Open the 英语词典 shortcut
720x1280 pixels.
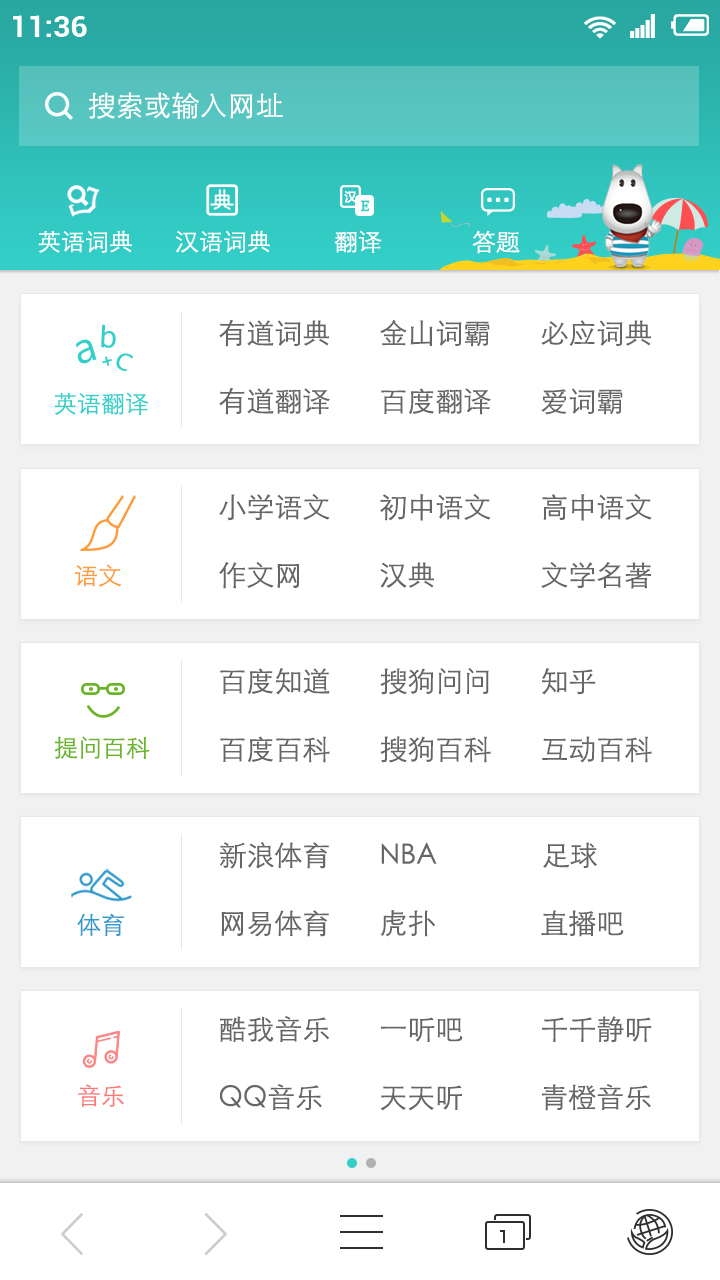click(x=85, y=220)
